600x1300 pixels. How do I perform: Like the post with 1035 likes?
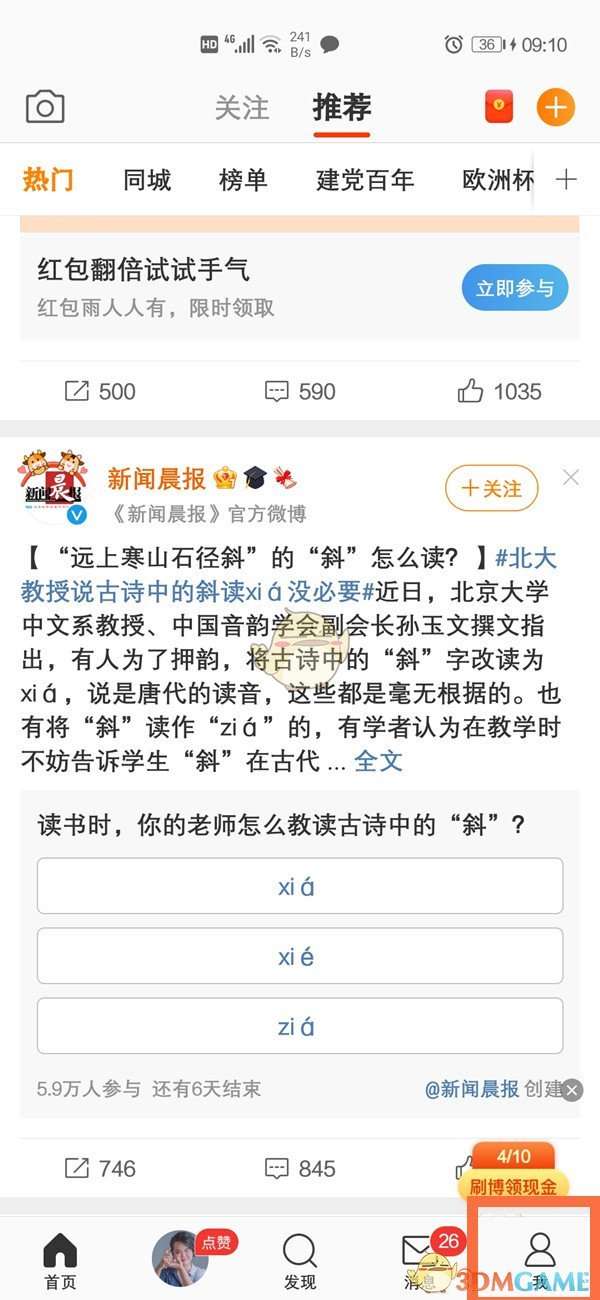[x=499, y=391]
